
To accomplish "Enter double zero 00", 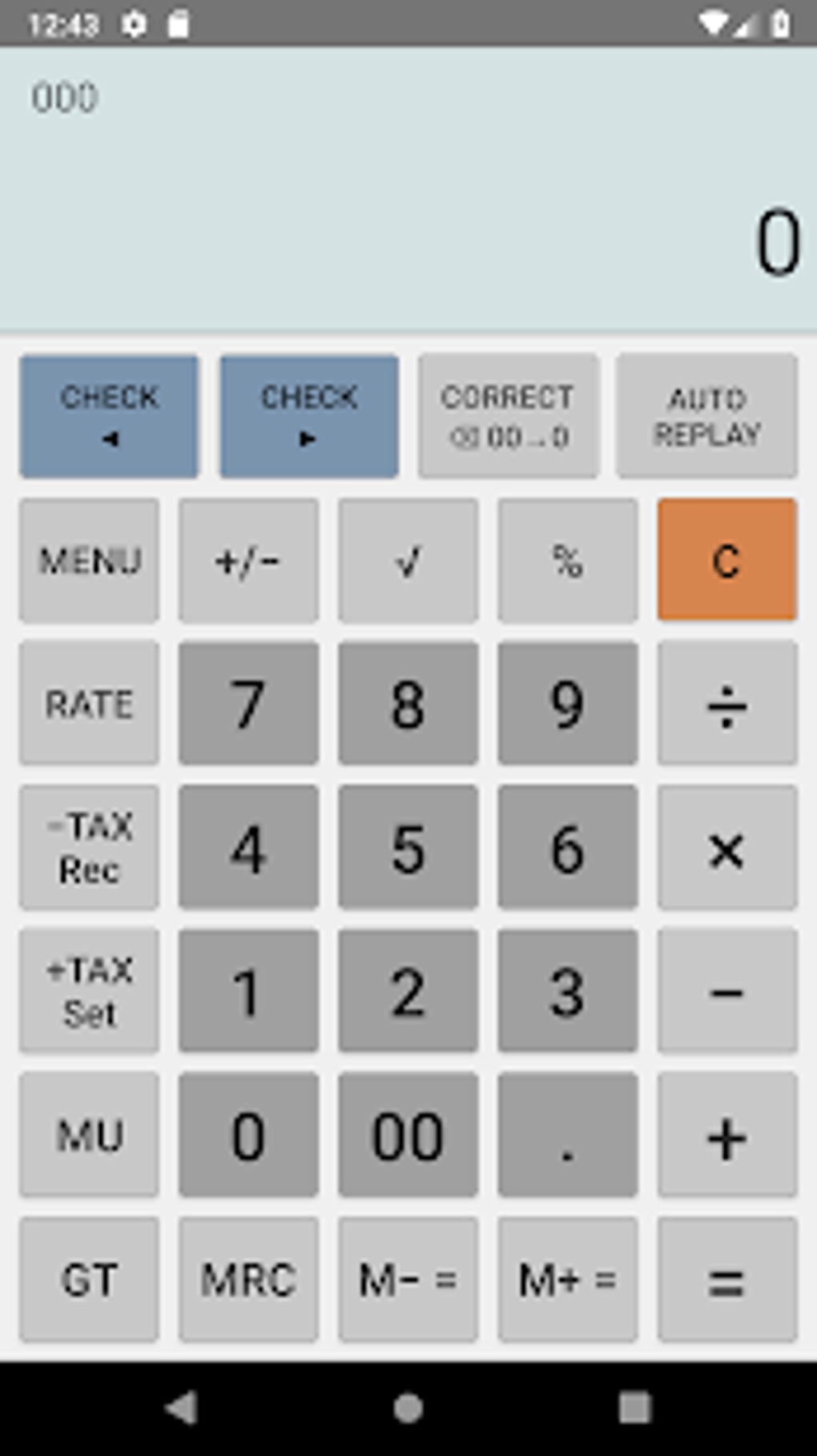I will click(x=408, y=1135).
